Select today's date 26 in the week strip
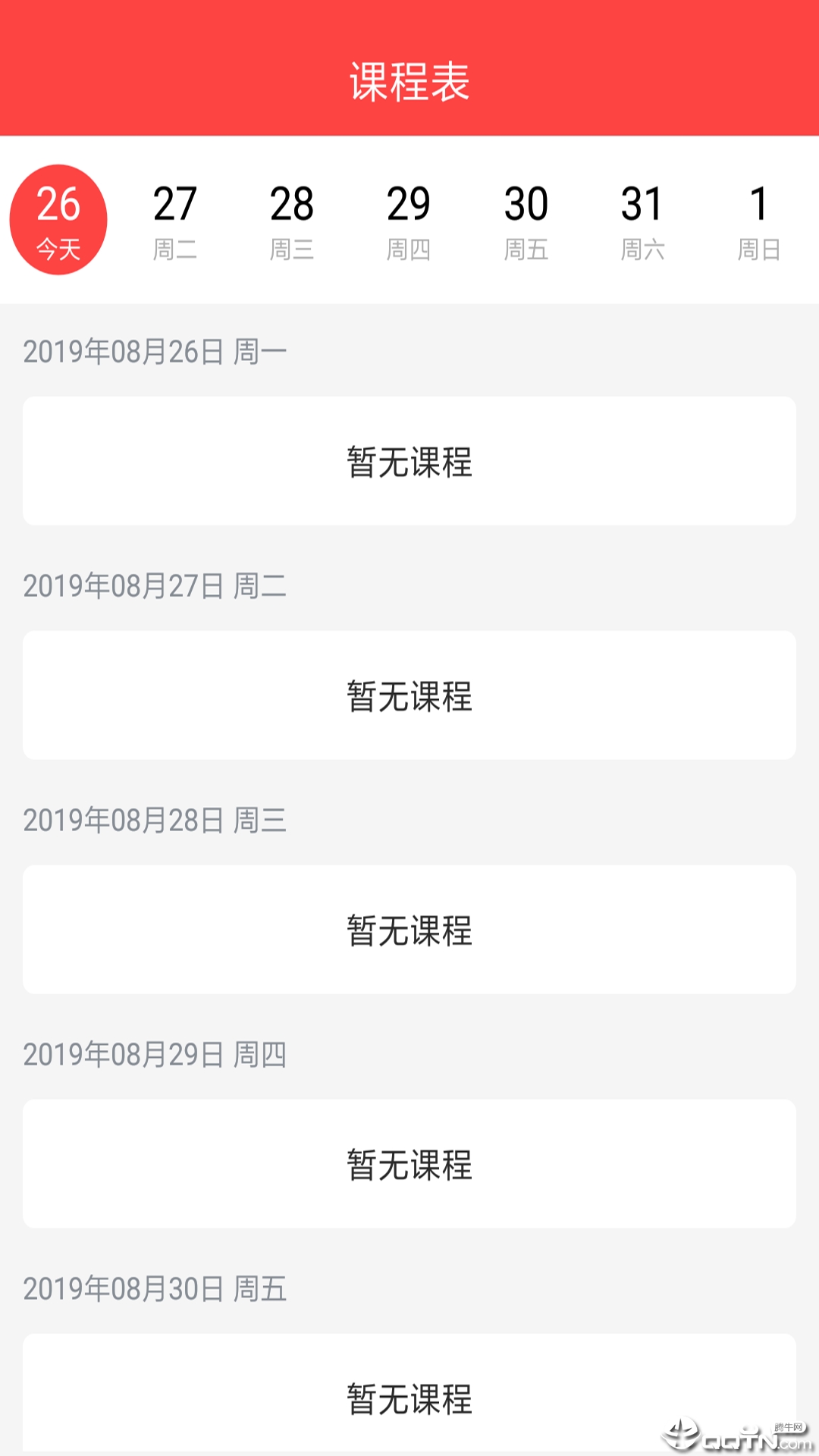The height and width of the screenshot is (1456, 819). (x=58, y=220)
